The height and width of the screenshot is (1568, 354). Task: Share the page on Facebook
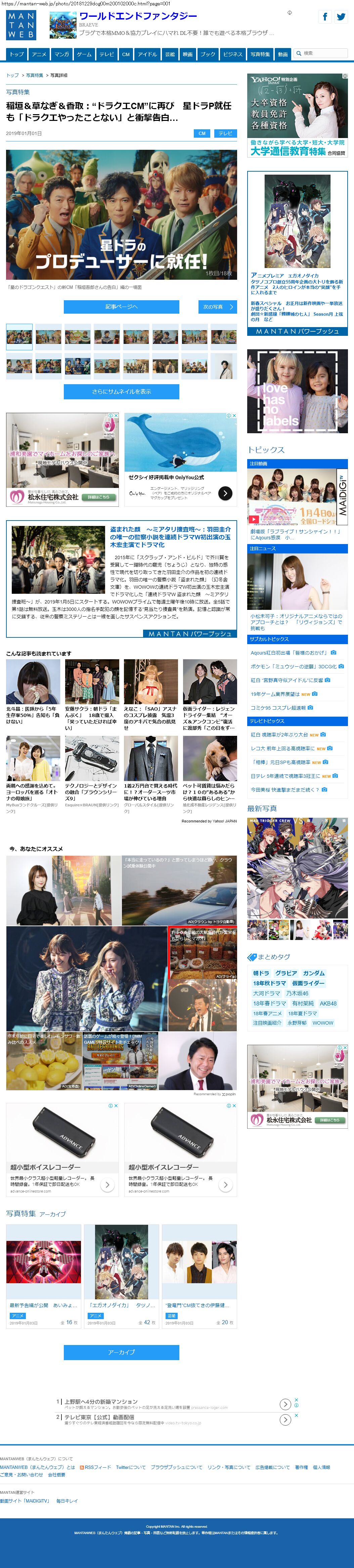[x=325, y=17]
